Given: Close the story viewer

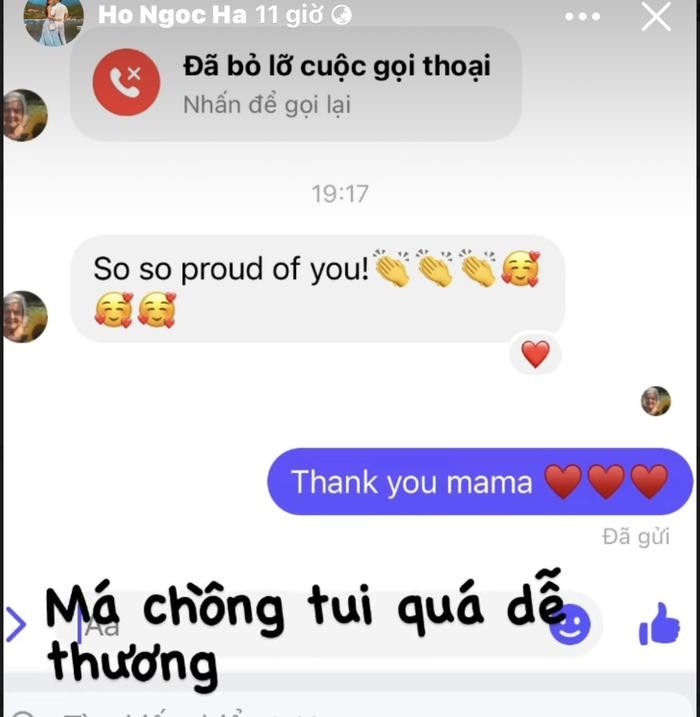Looking at the screenshot, I should click(x=656, y=16).
